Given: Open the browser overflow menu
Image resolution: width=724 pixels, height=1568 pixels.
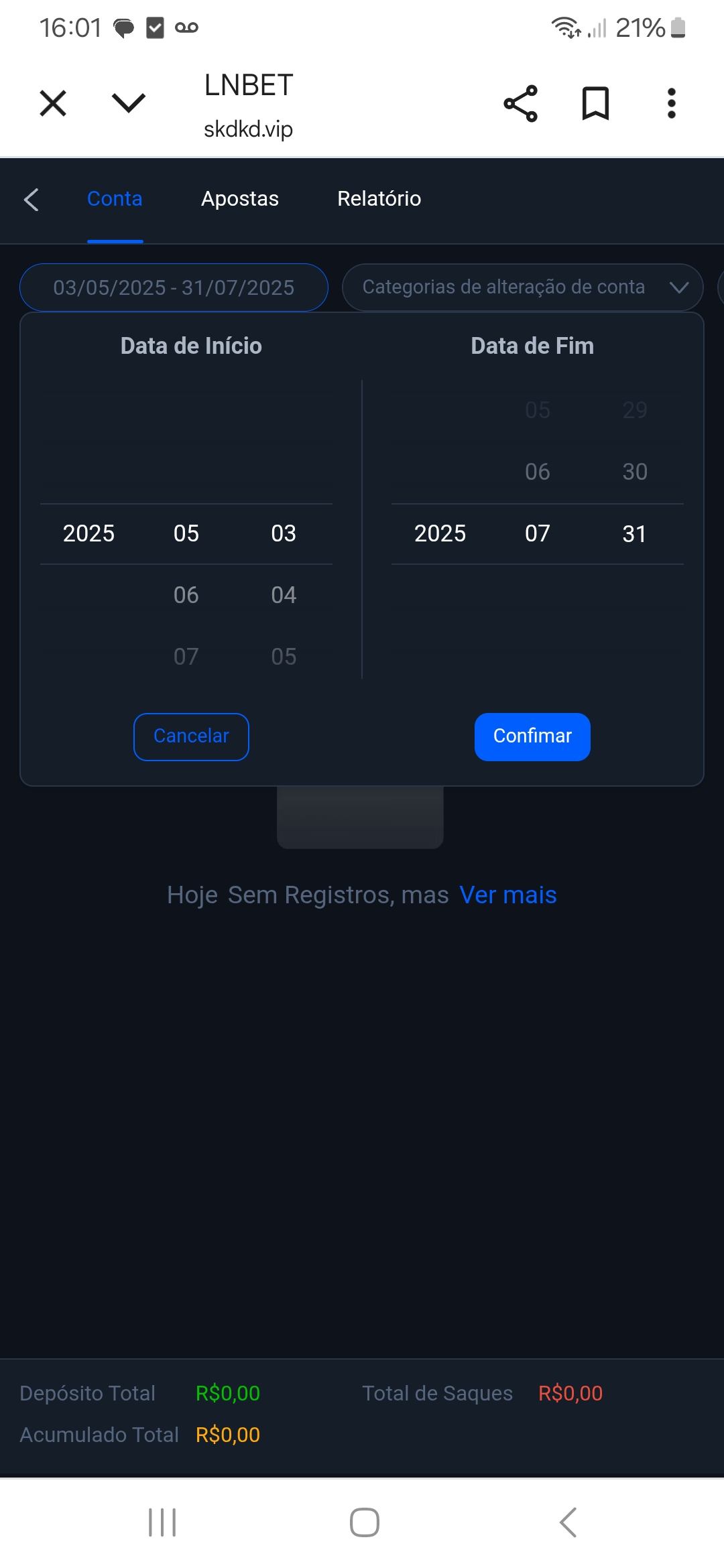Looking at the screenshot, I should point(671,104).
